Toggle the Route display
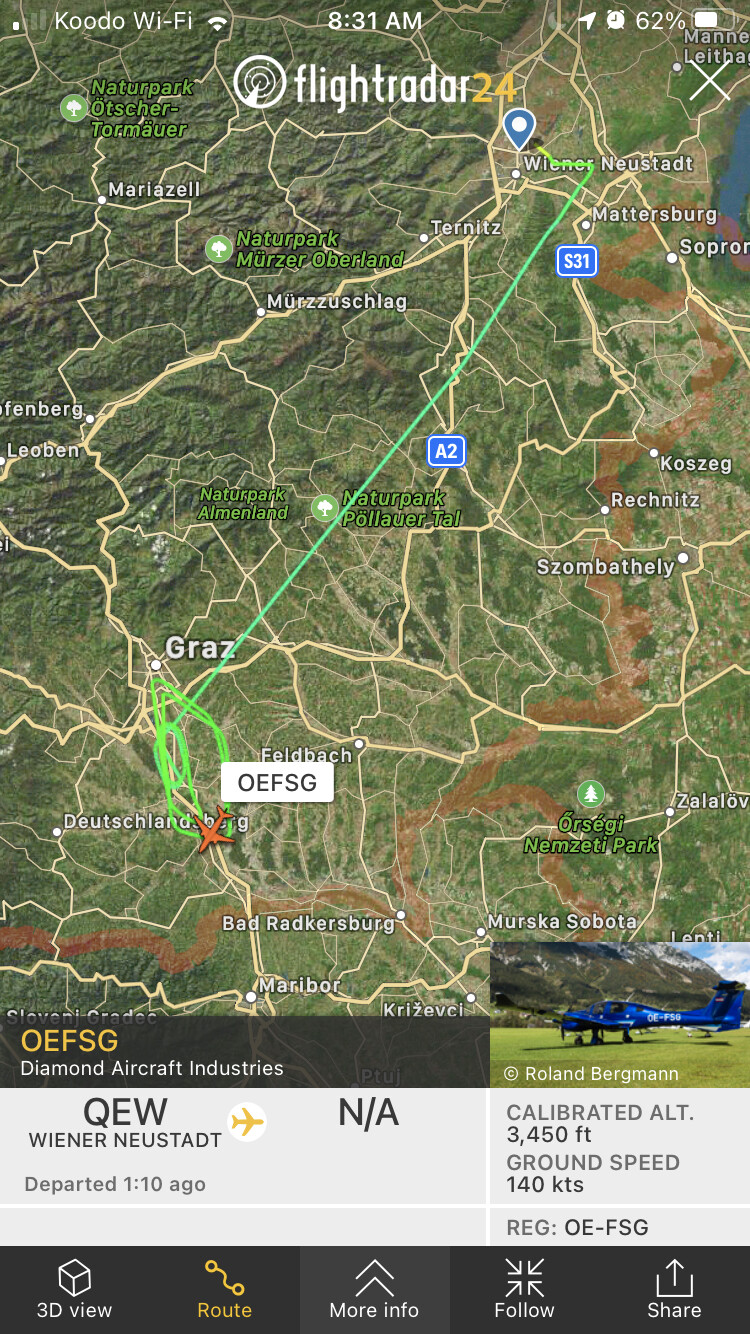This screenshot has height=1334, width=750. coord(224,1289)
